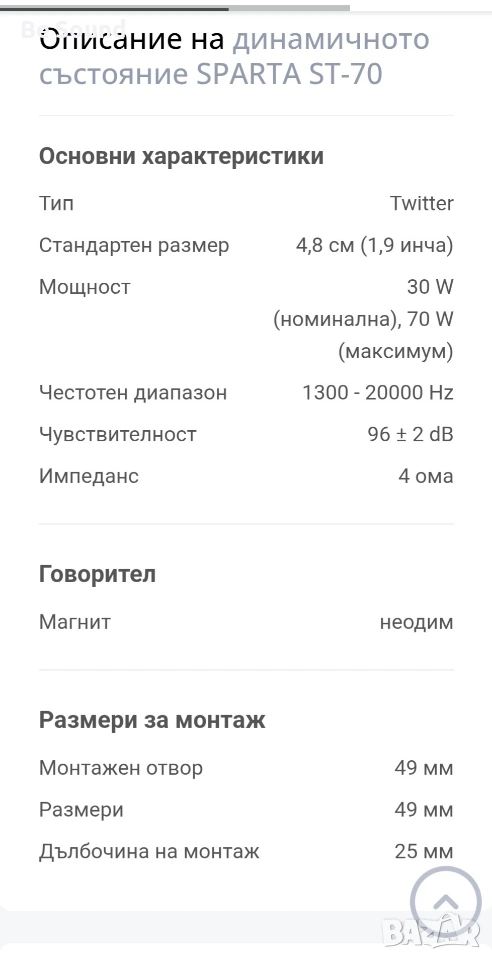Tap the scroll-to-top arrow button
Screen dimensions: 492x960
pos(445,901)
